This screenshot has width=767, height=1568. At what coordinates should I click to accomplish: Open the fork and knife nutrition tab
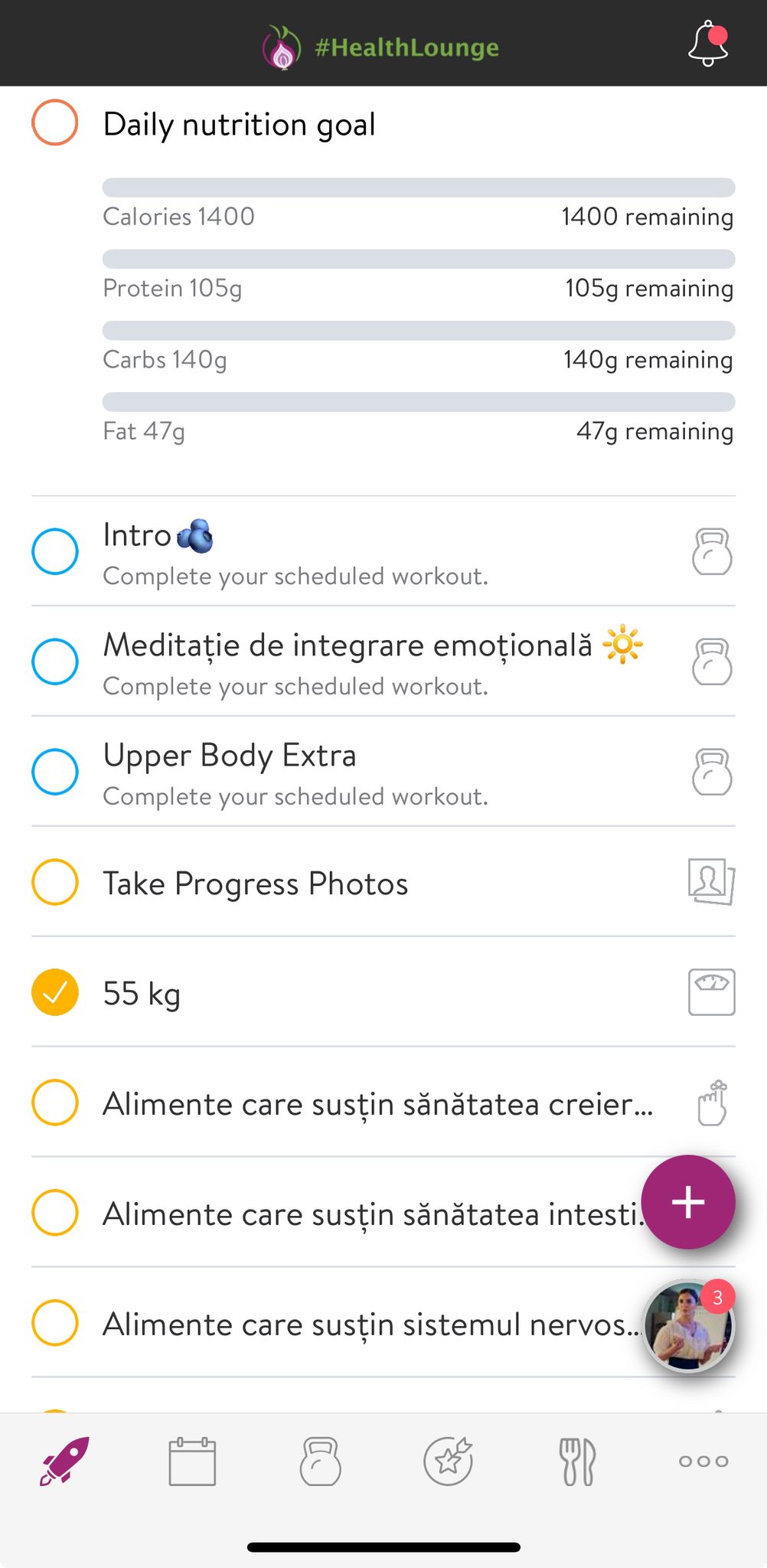point(578,1461)
